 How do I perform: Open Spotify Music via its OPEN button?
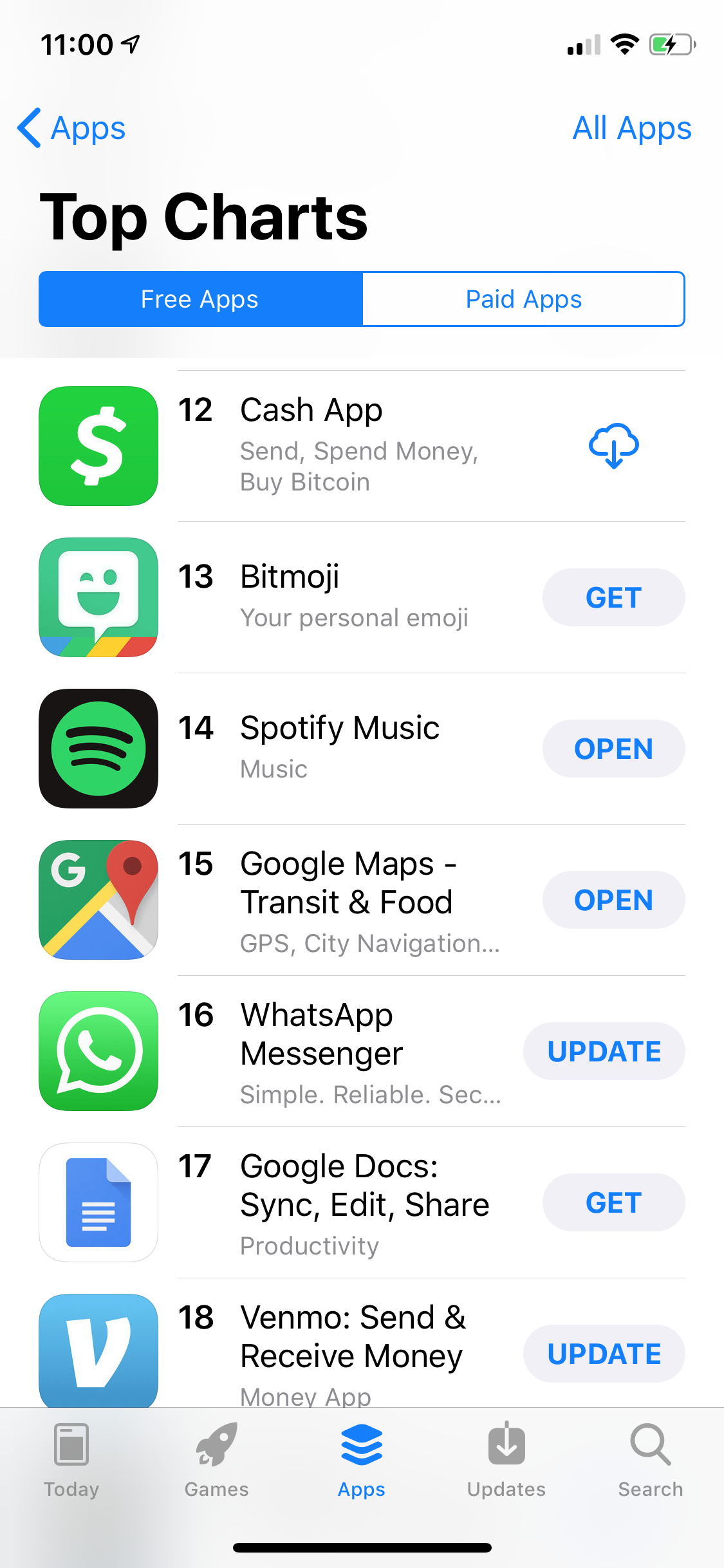613,749
